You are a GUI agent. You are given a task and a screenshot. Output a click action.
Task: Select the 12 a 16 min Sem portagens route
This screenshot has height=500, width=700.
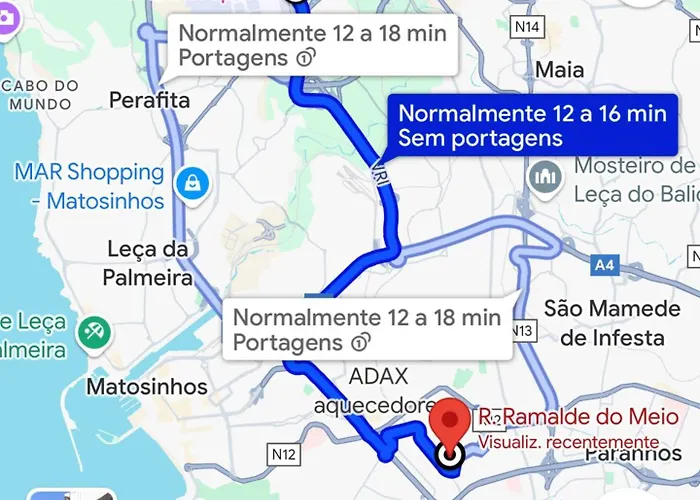532,125
